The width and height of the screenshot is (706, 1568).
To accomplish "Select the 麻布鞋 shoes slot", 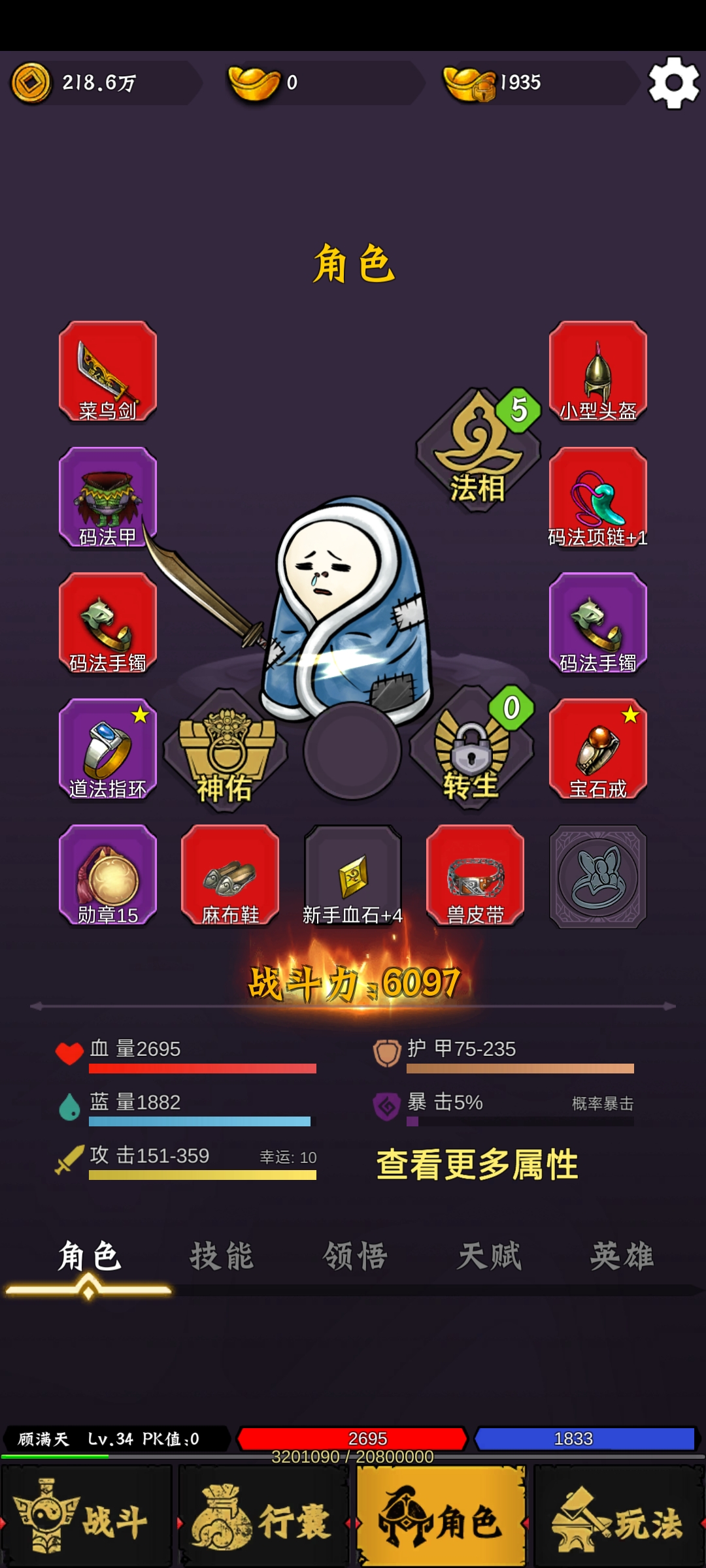I will click(230, 875).
